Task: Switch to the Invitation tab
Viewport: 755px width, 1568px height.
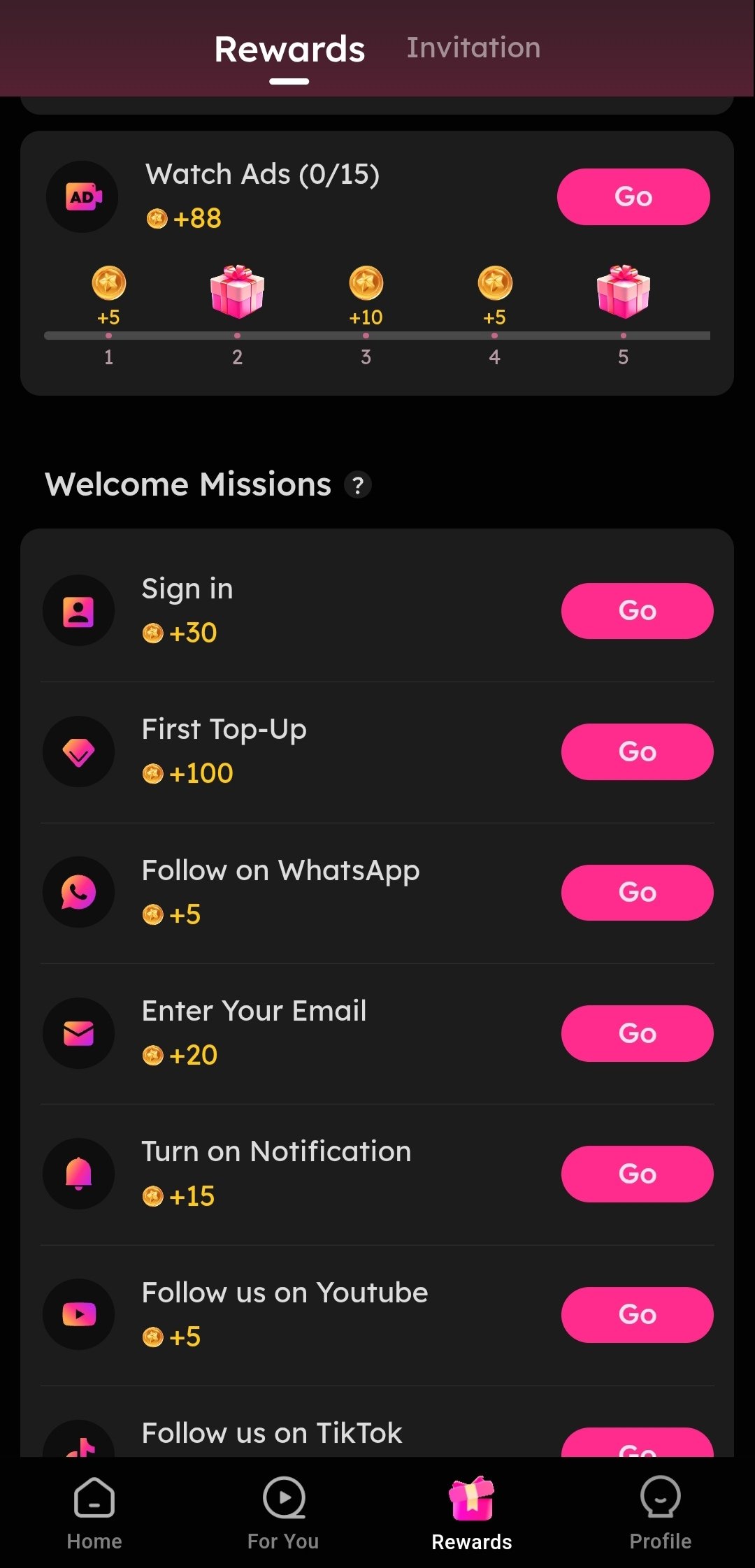Action: coord(473,48)
